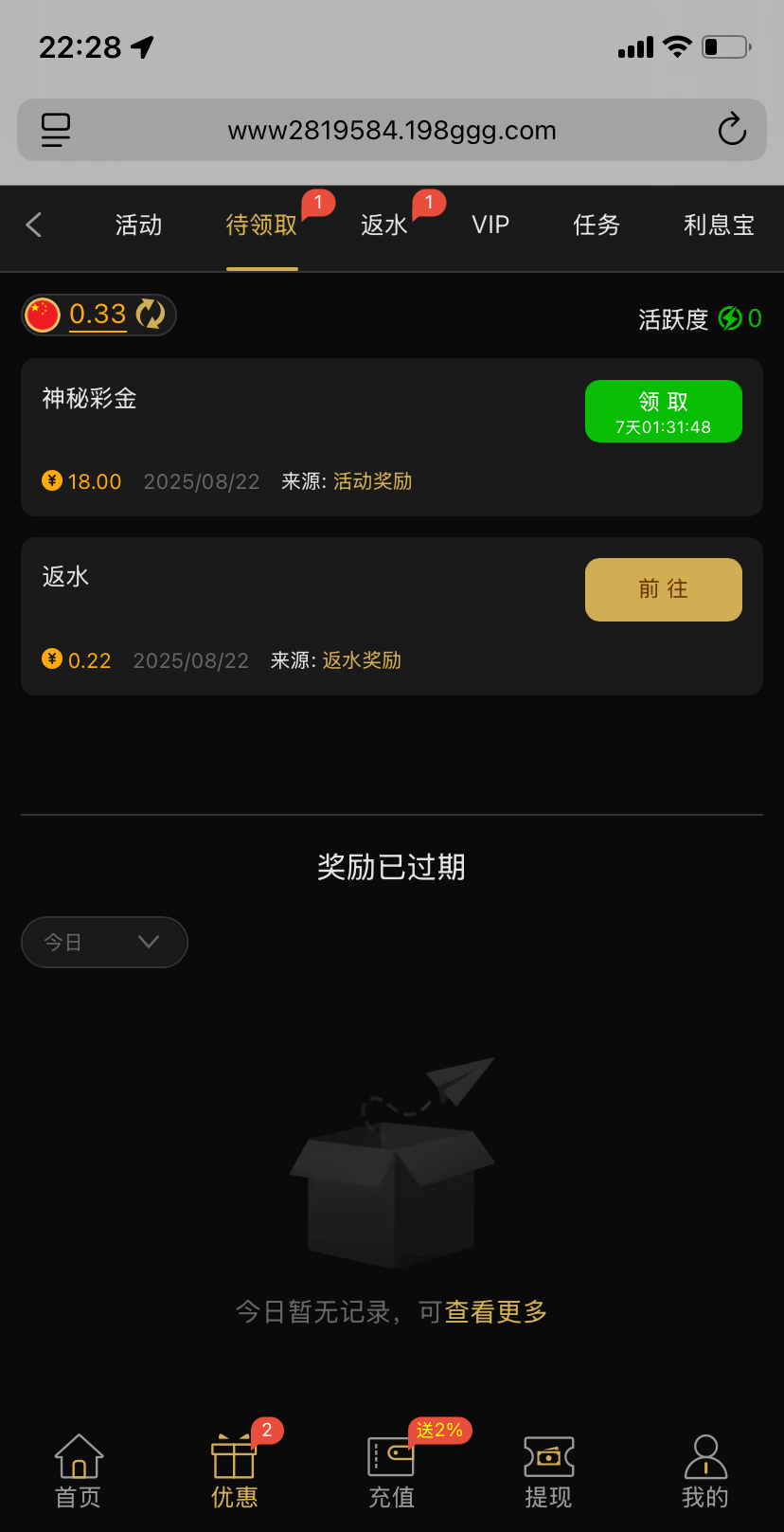
Task: Tap 前往 on the 返水 reward
Action: (663, 589)
